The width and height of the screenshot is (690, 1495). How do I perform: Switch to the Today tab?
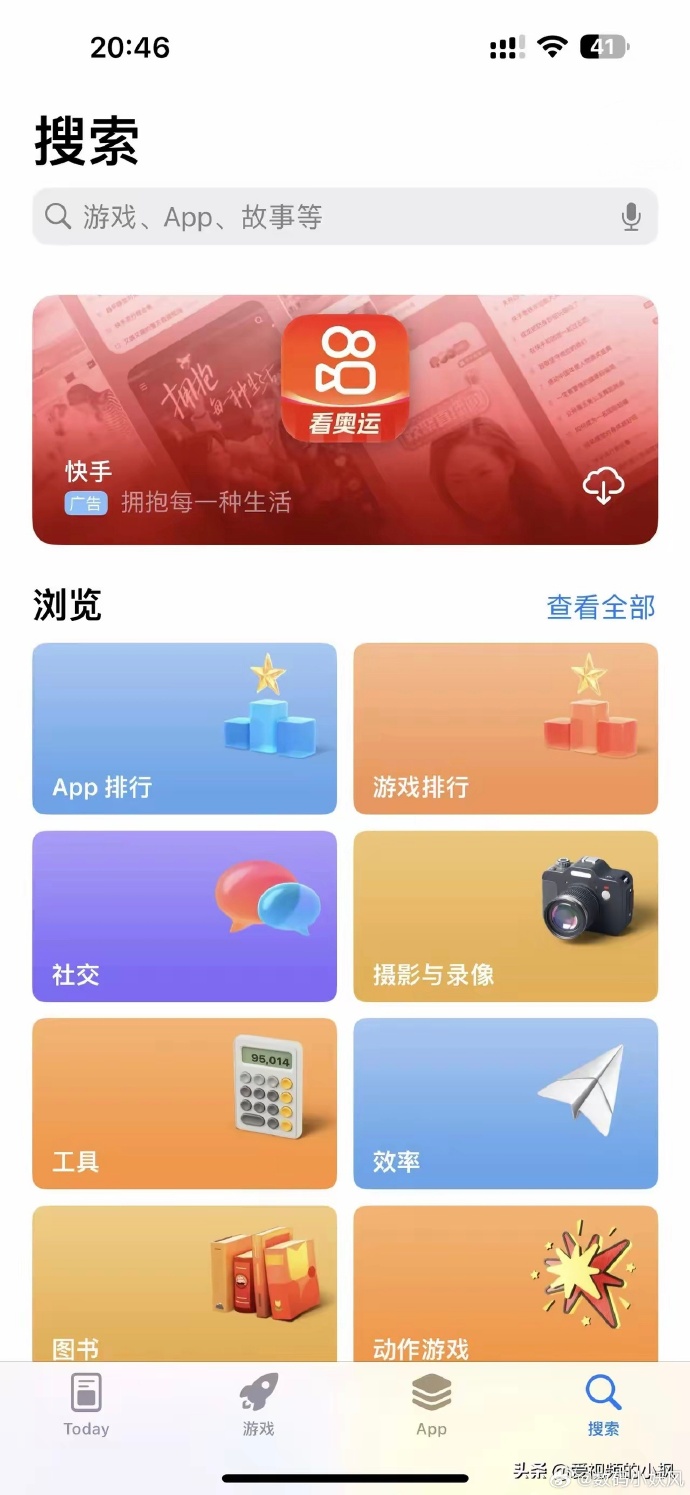pos(86,1405)
